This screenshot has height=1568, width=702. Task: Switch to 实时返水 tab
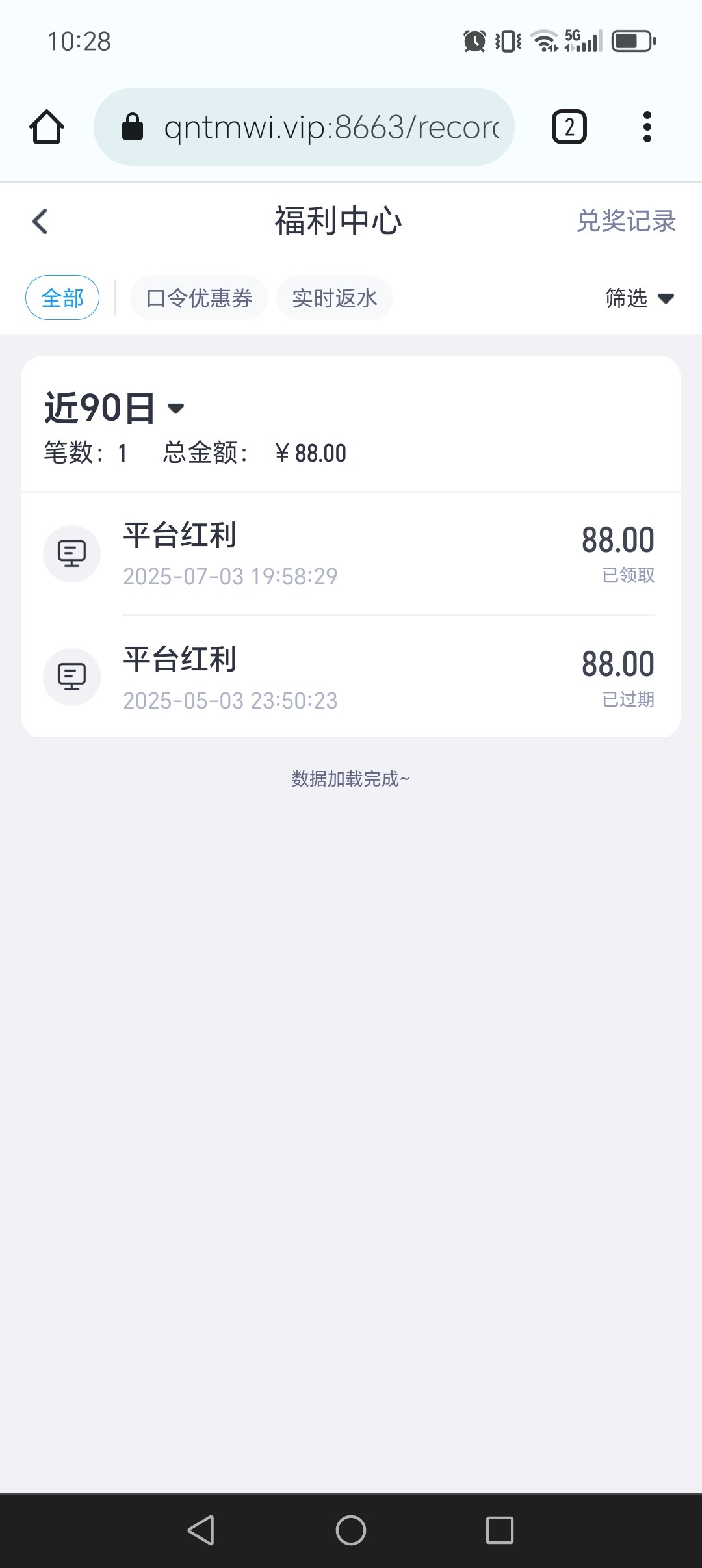pyautogui.click(x=334, y=298)
